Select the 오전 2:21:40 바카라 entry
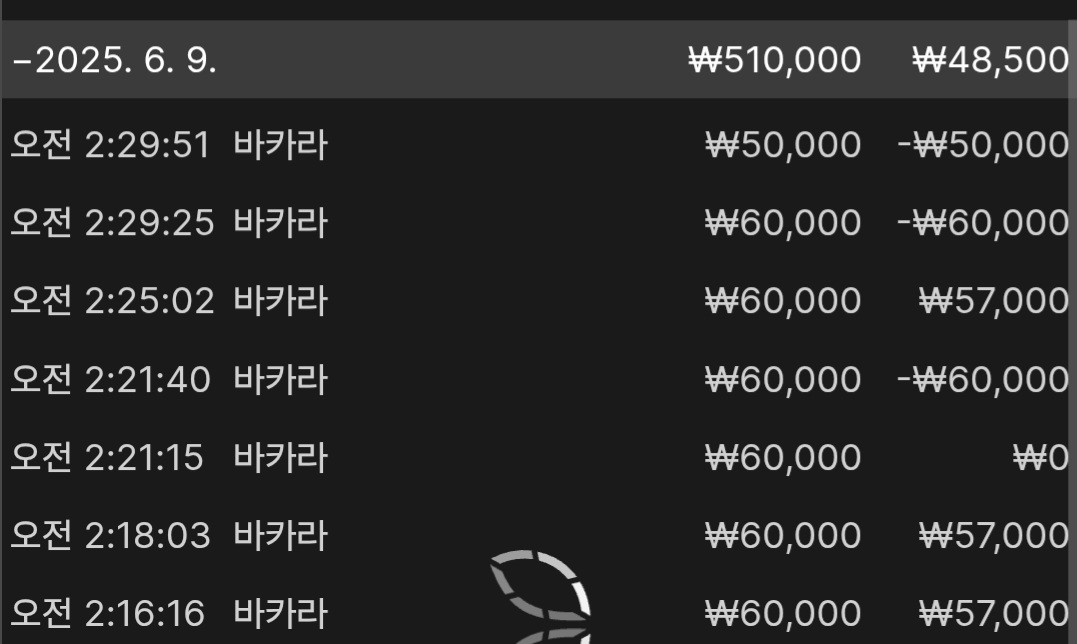Viewport: 1077px width, 644px height. 170,379
